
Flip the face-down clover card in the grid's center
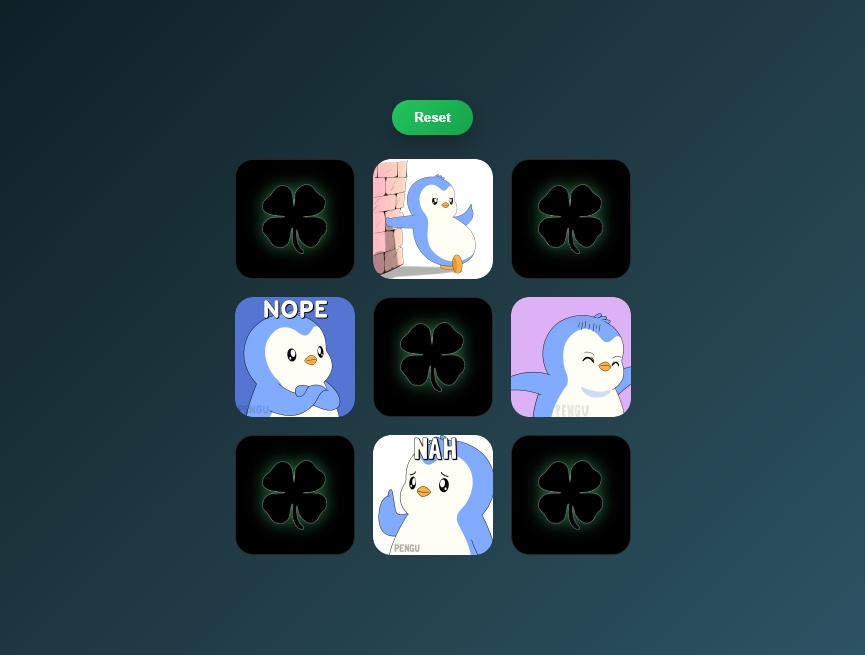(x=433, y=357)
